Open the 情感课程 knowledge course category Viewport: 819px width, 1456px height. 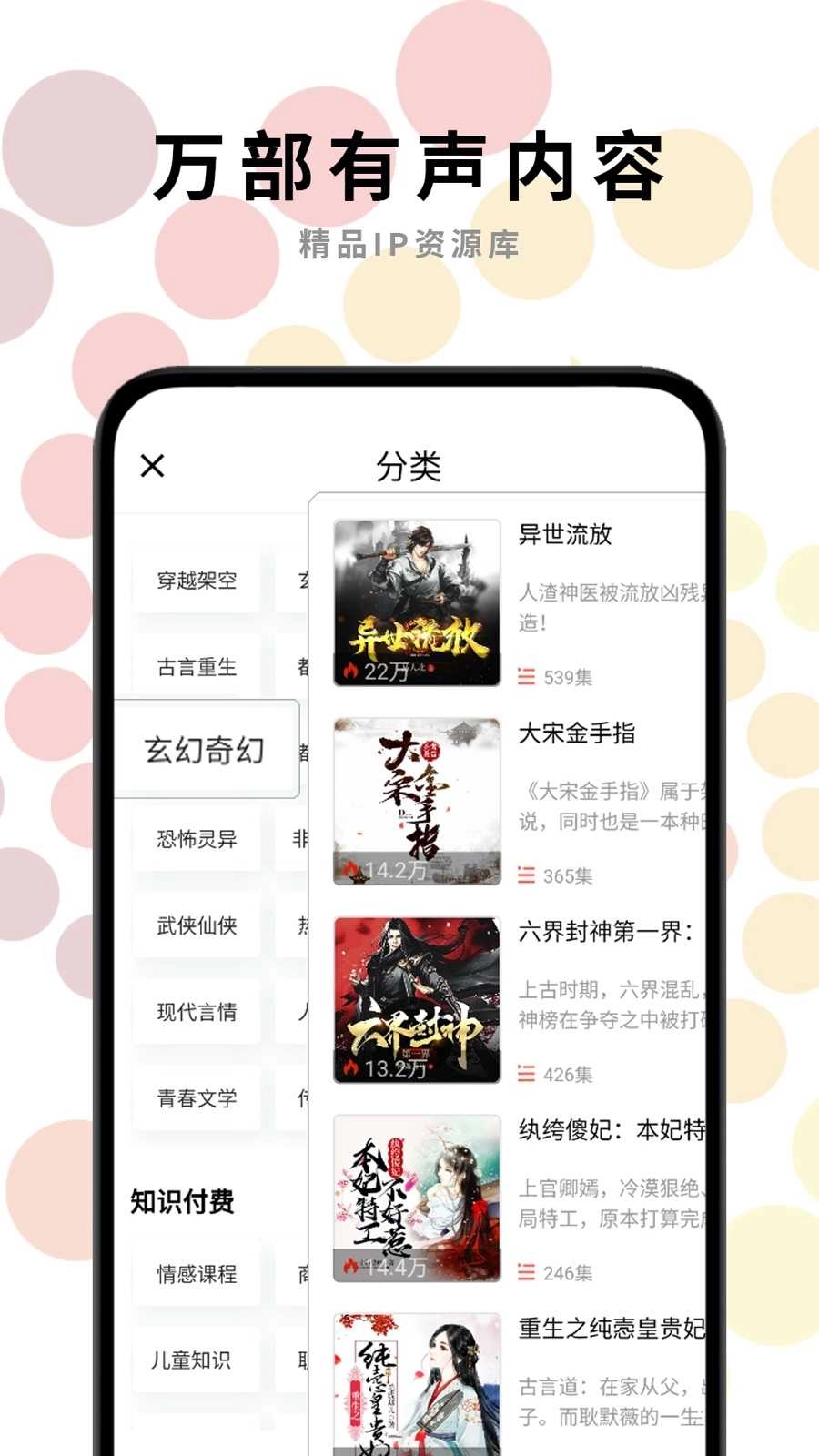(195, 1274)
